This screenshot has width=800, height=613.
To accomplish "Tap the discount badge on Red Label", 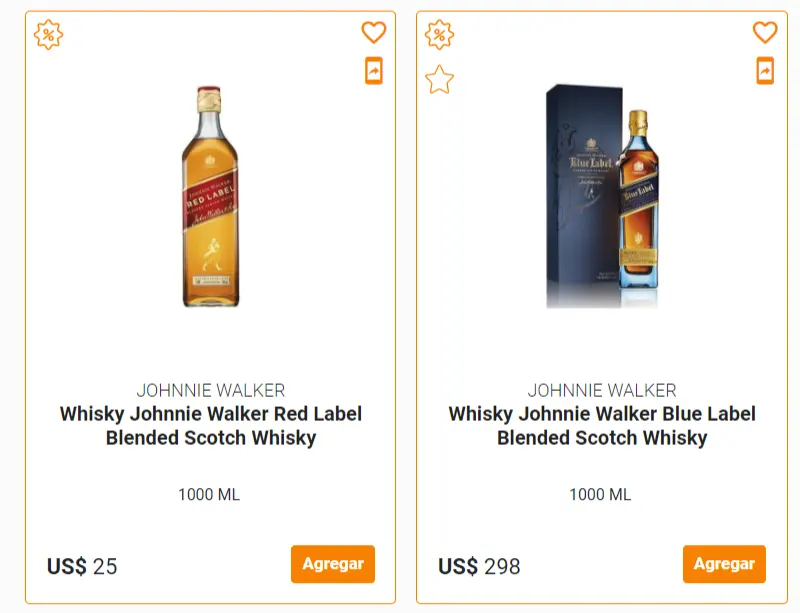I will [48, 35].
